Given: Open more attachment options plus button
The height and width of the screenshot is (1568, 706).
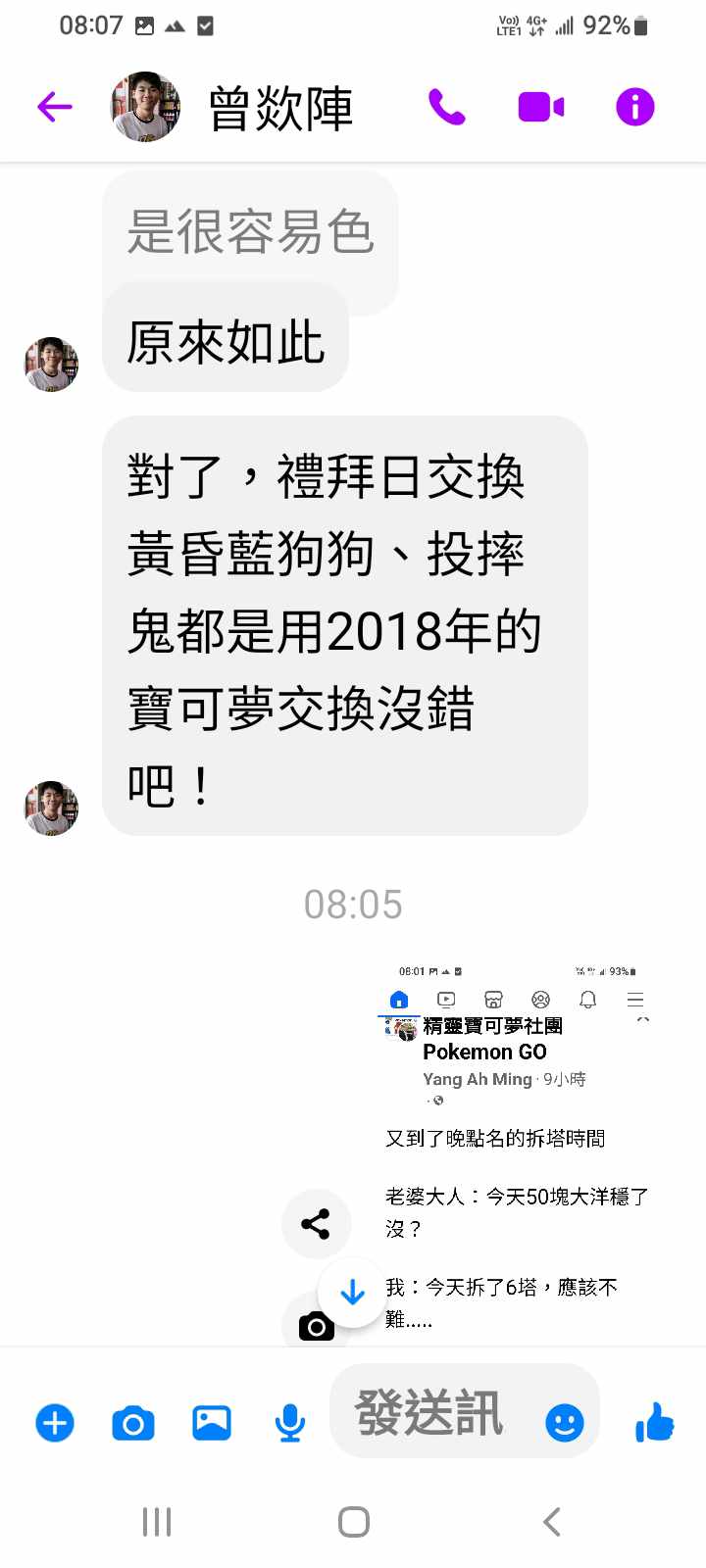Looking at the screenshot, I should (x=55, y=1422).
